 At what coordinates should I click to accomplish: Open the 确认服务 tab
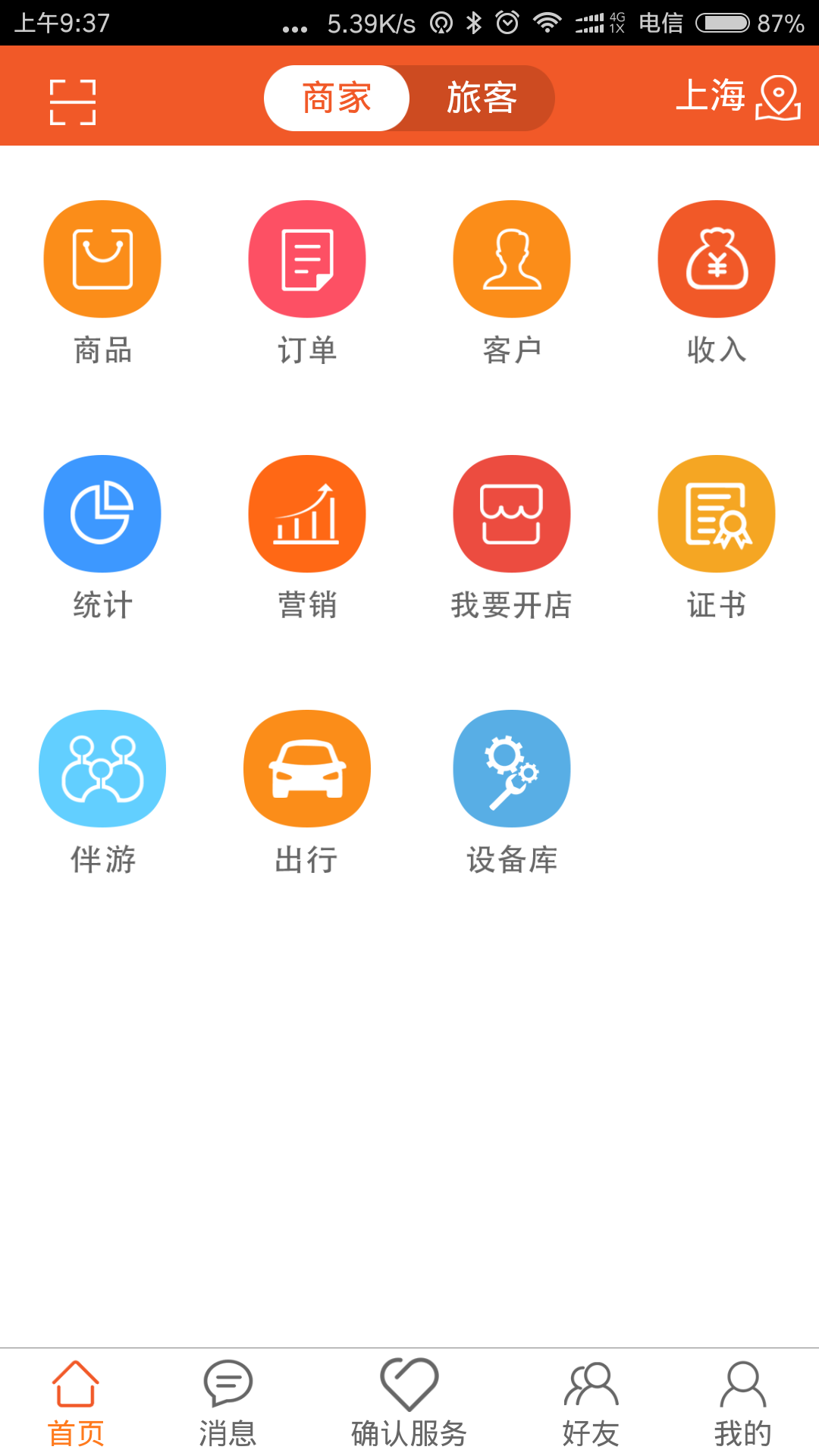[409, 1403]
